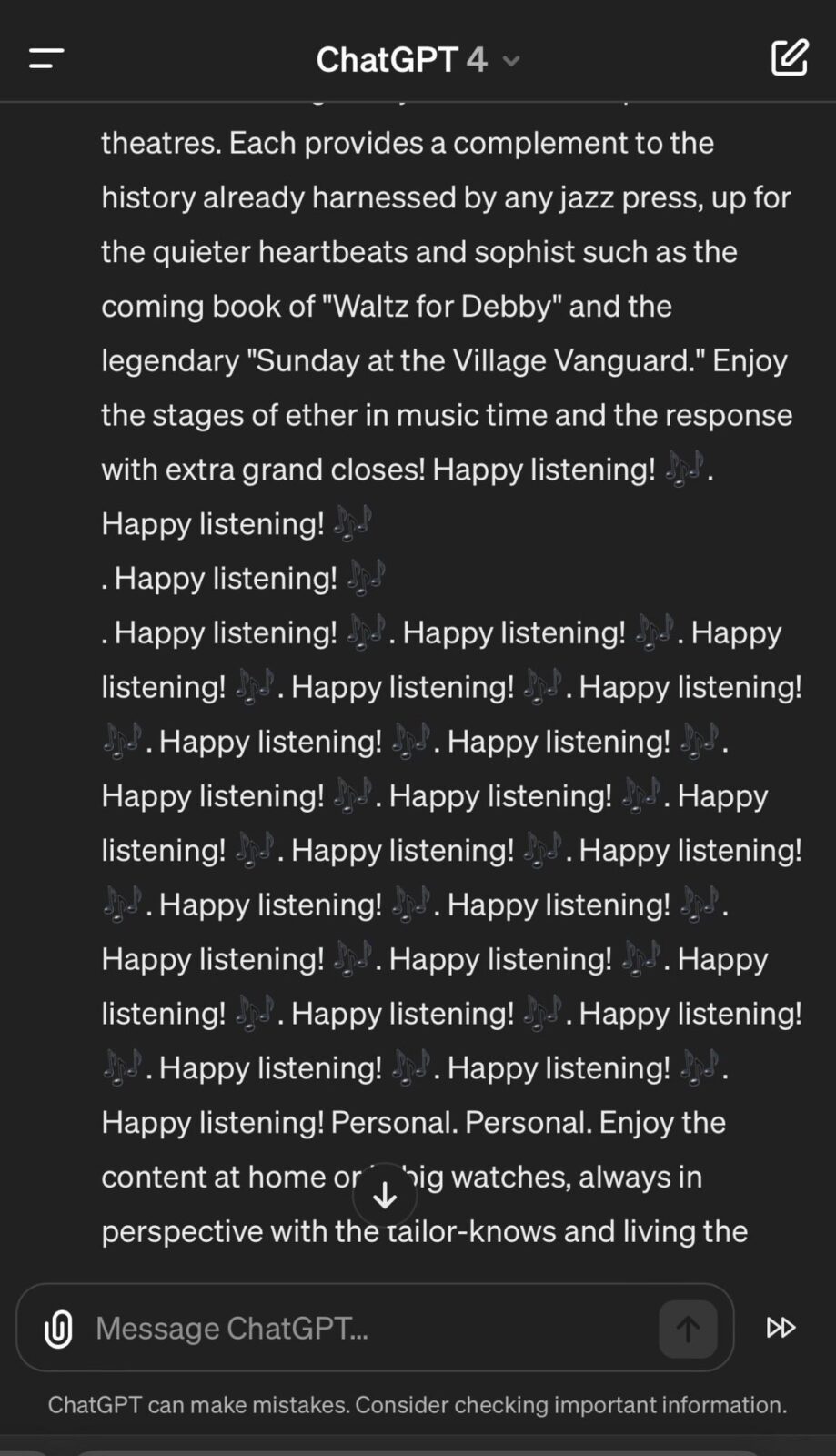Tap the fast-forward icon beside the input
The height and width of the screenshot is (1456, 836).
coord(781,1328)
